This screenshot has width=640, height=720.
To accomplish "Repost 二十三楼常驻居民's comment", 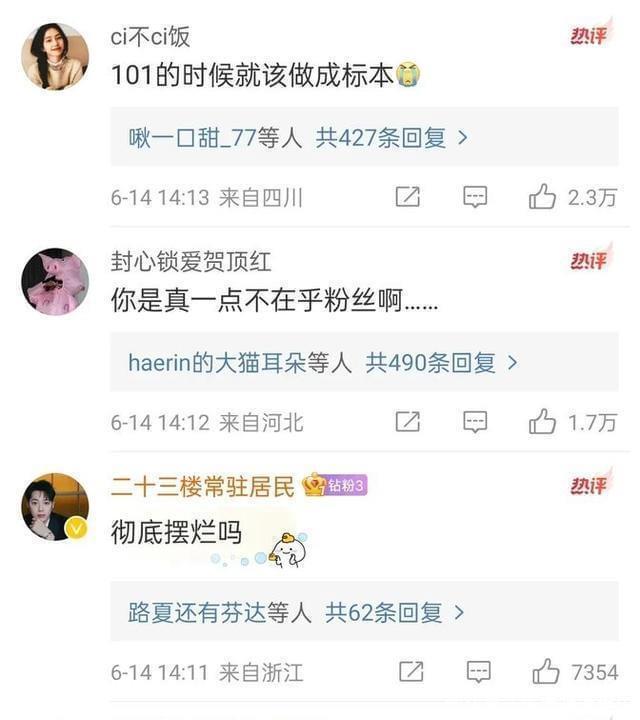I will point(410,672).
